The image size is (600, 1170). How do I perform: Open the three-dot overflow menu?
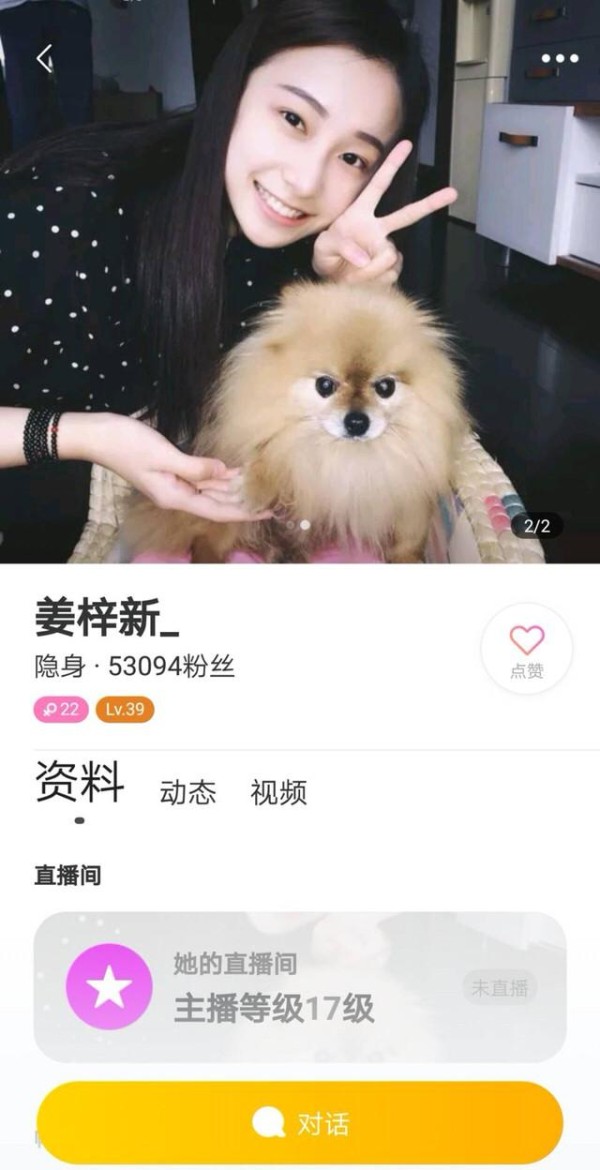point(560,58)
